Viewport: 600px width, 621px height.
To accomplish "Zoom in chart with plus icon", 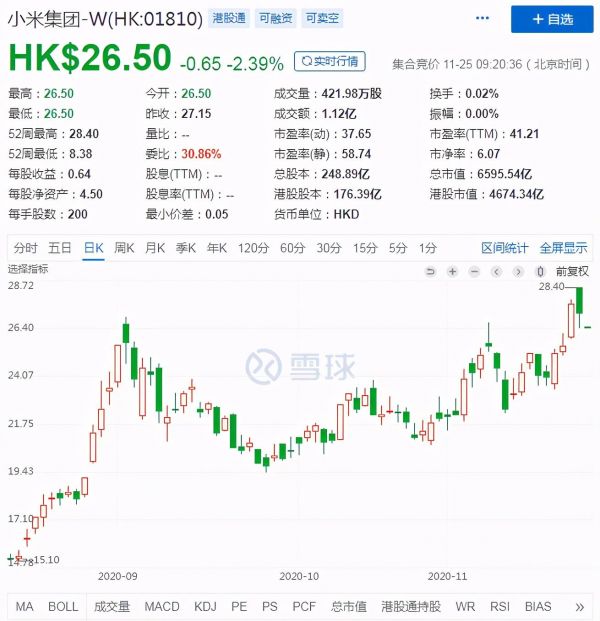I will pos(453,271).
